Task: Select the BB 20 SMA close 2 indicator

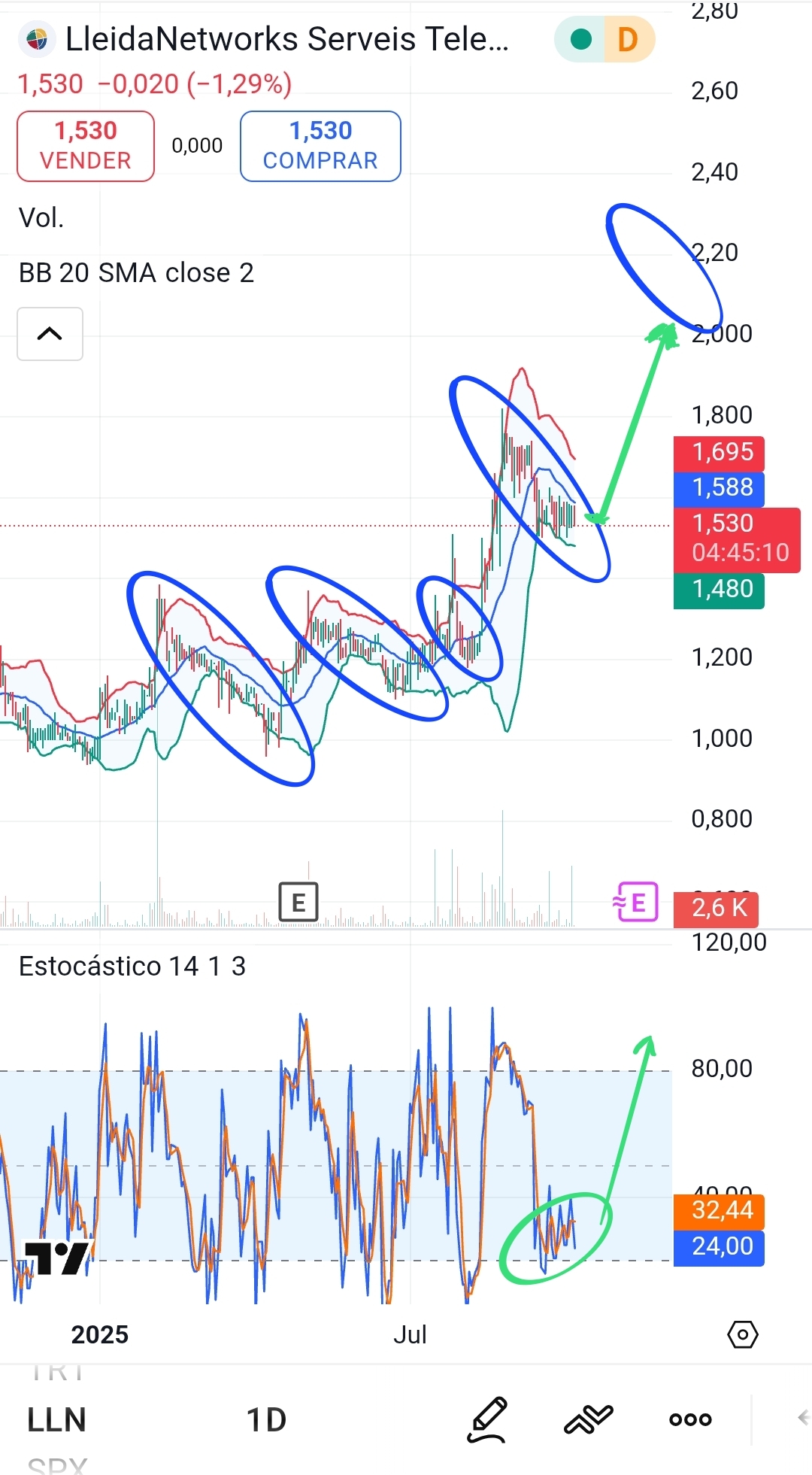Action: point(136,273)
